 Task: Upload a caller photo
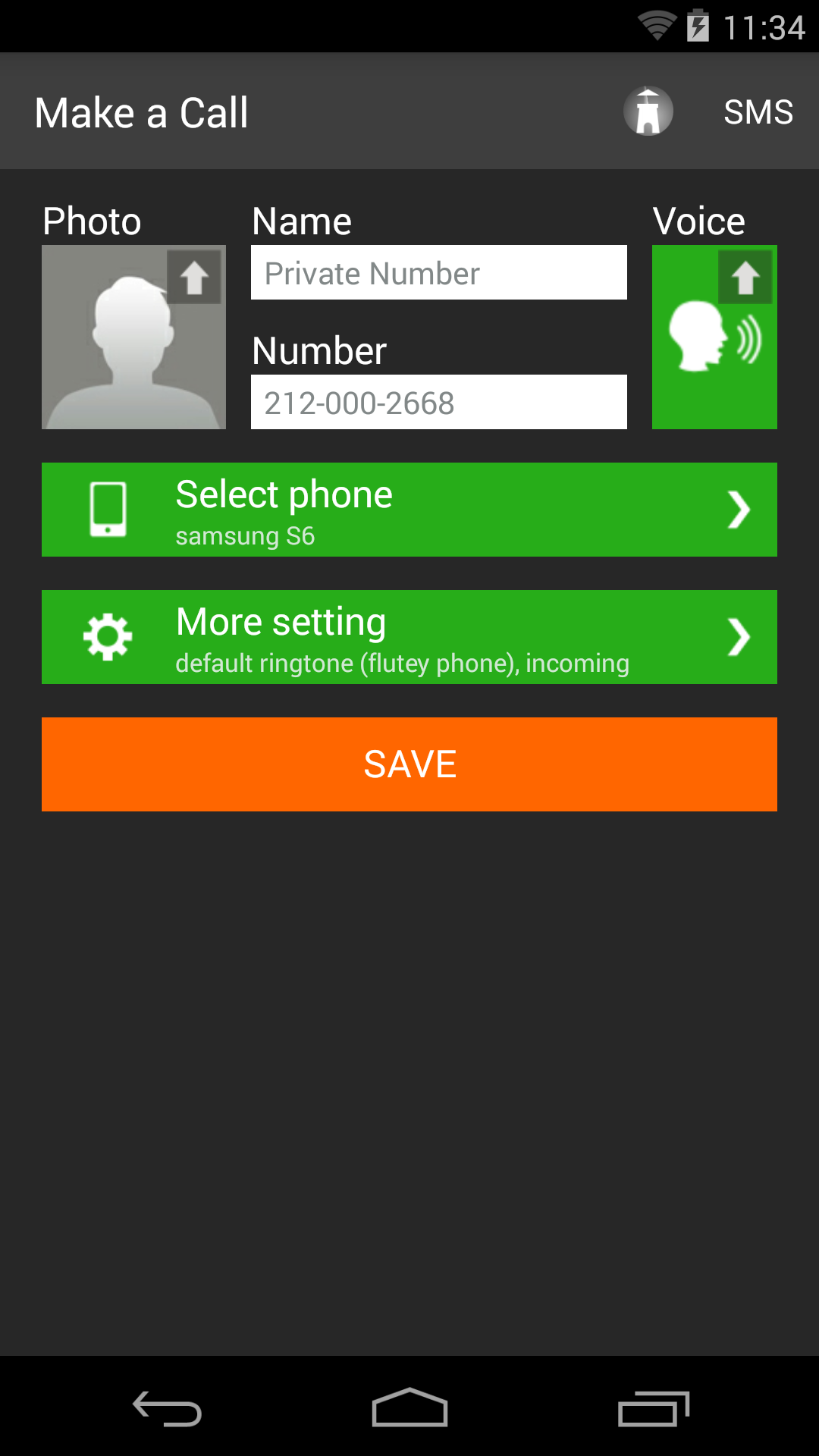coord(194,278)
